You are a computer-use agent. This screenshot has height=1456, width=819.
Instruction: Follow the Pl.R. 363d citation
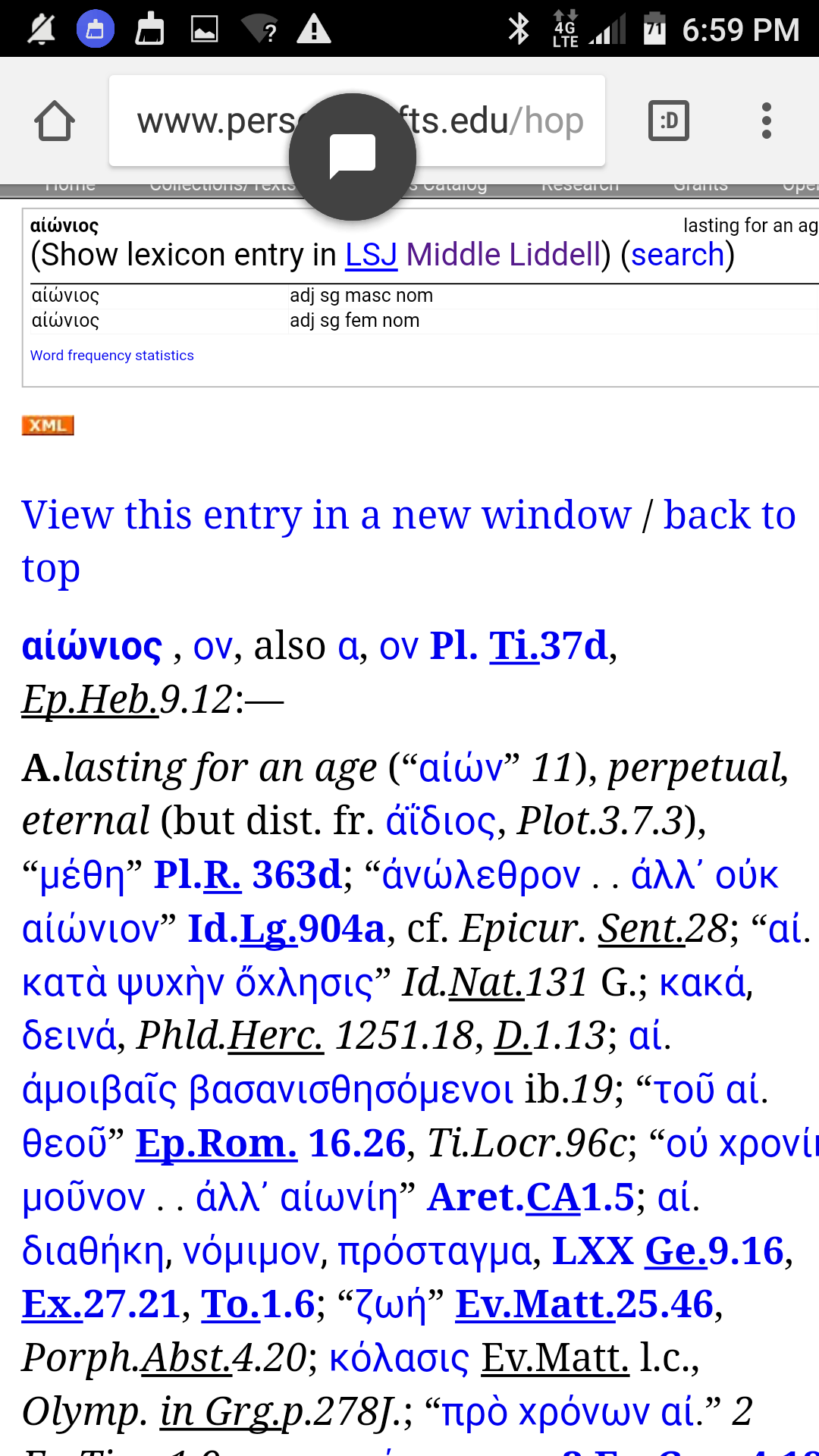(247, 875)
